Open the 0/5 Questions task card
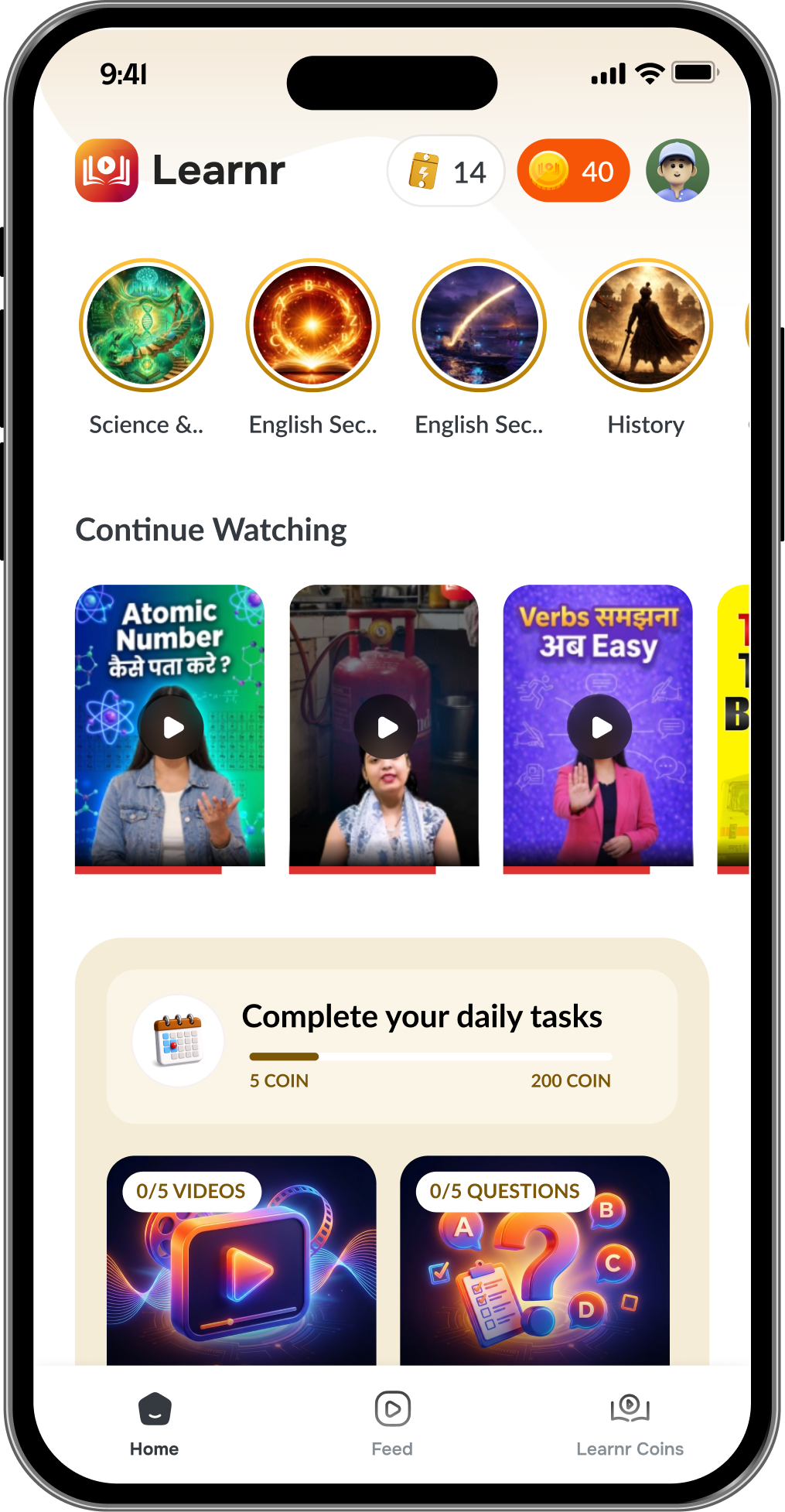 coord(534,1261)
